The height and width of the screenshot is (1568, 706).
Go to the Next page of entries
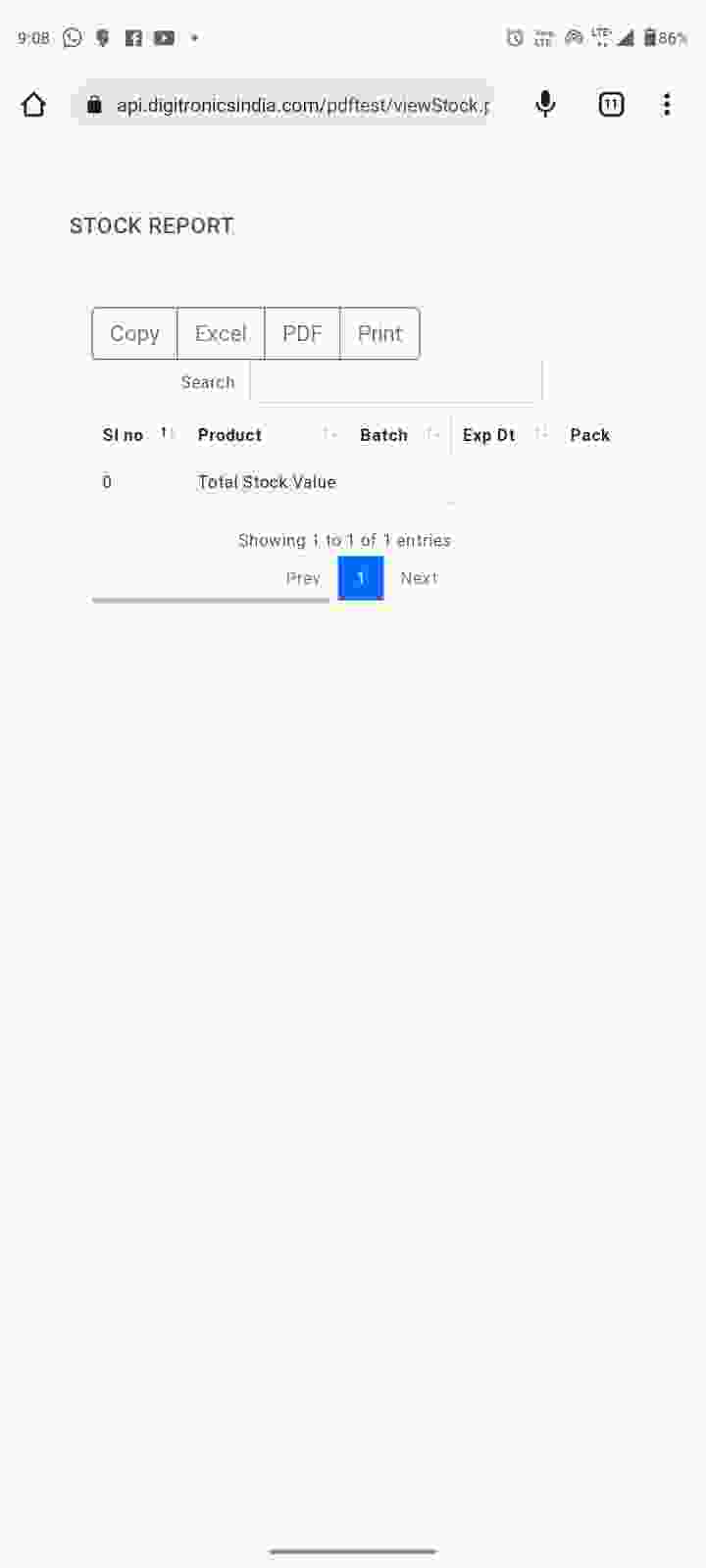(419, 578)
